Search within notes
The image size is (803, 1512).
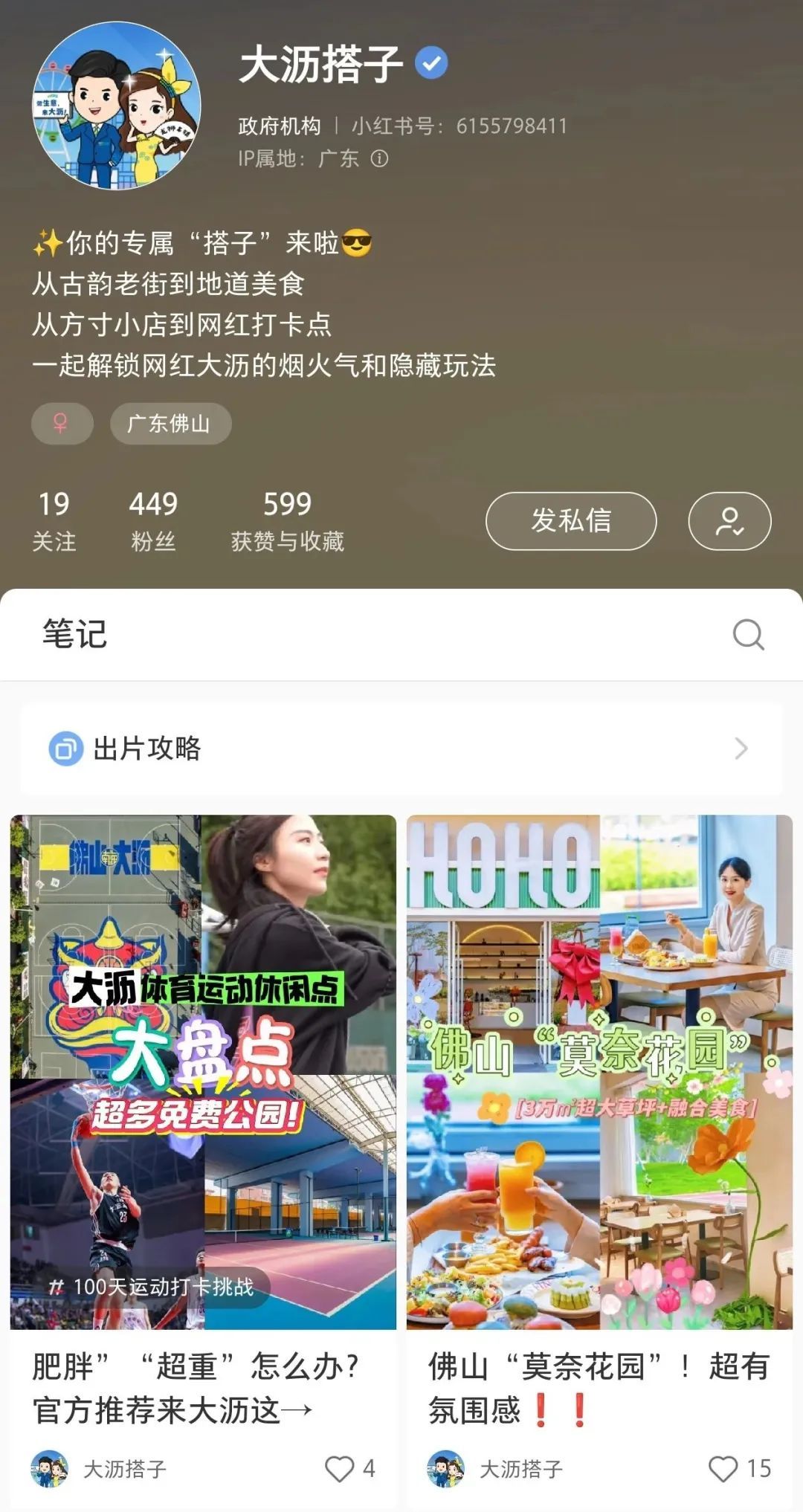(x=747, y=634)
